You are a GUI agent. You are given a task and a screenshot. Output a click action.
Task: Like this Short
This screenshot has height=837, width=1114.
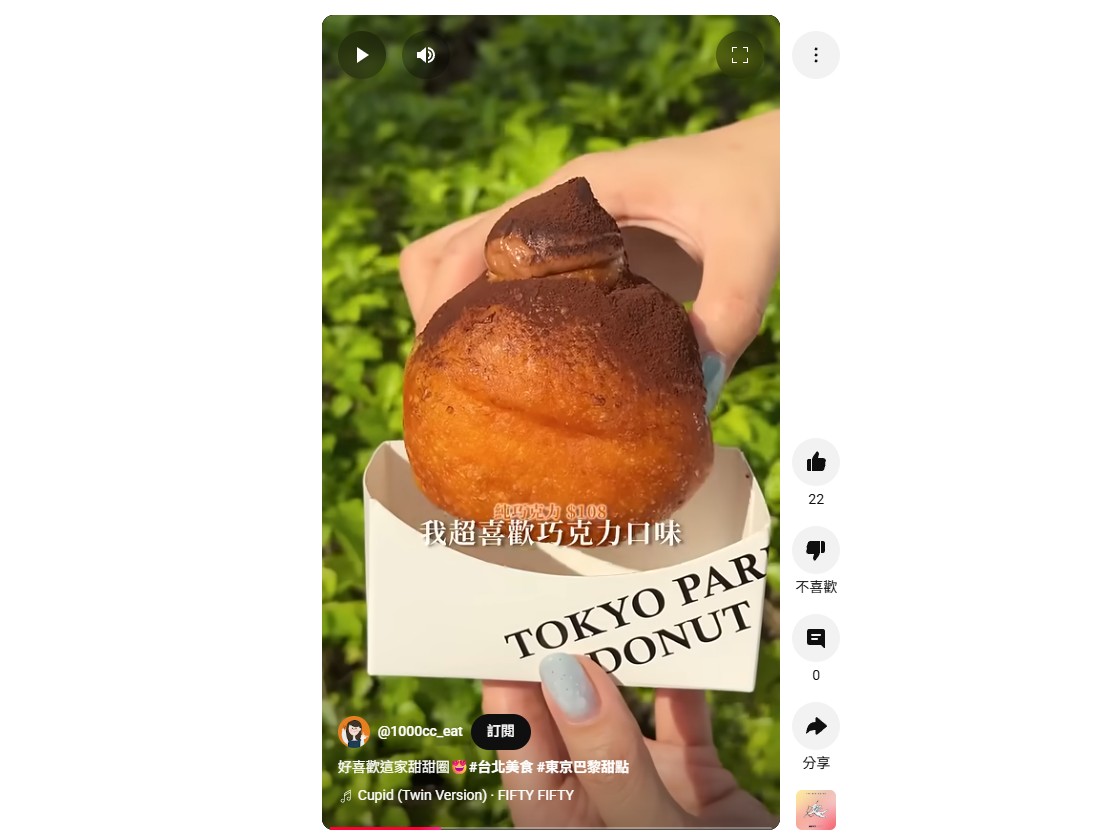click(x=816, y=462)
